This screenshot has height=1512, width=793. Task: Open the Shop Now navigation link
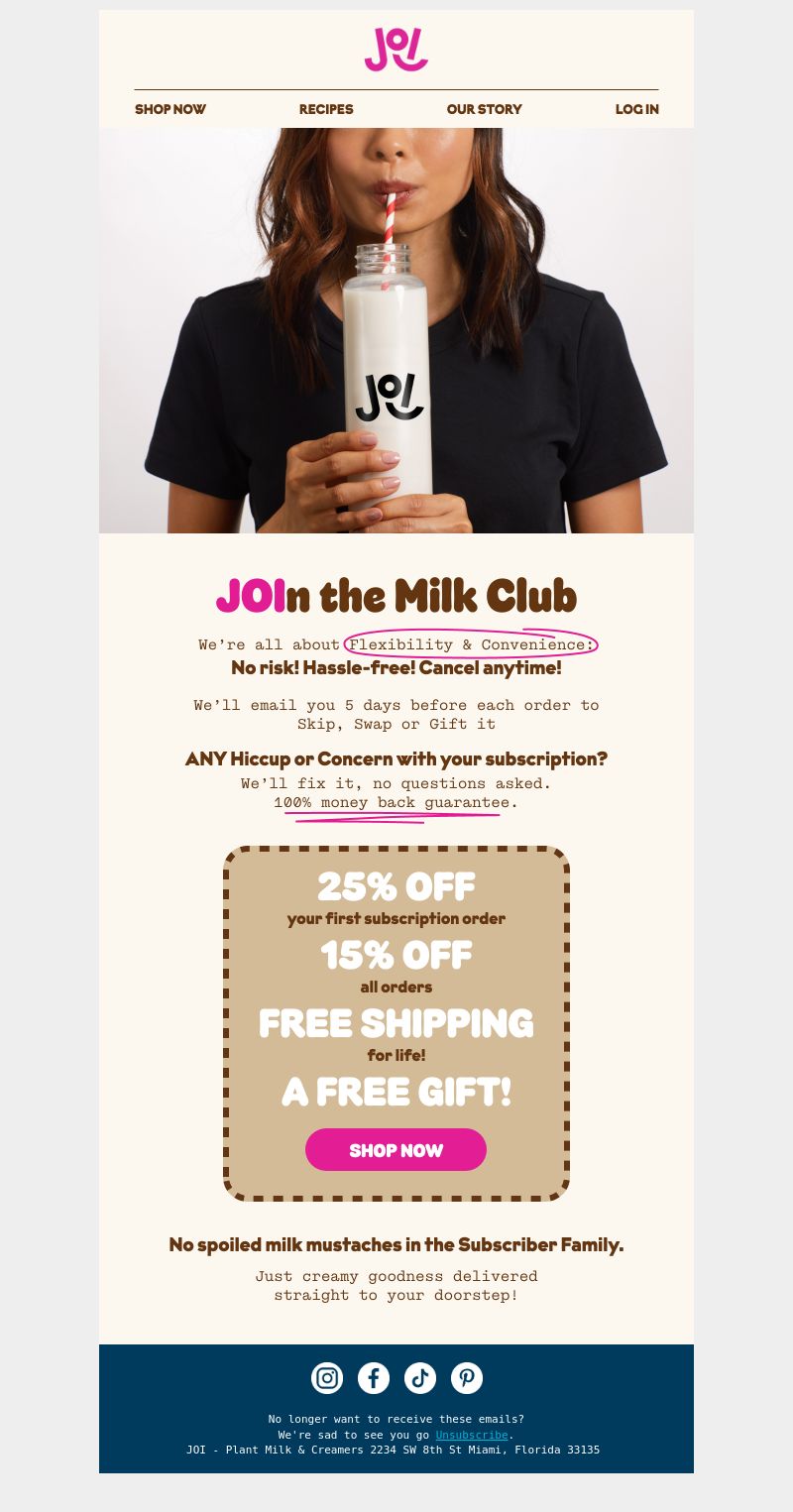(x=170, y=109)
